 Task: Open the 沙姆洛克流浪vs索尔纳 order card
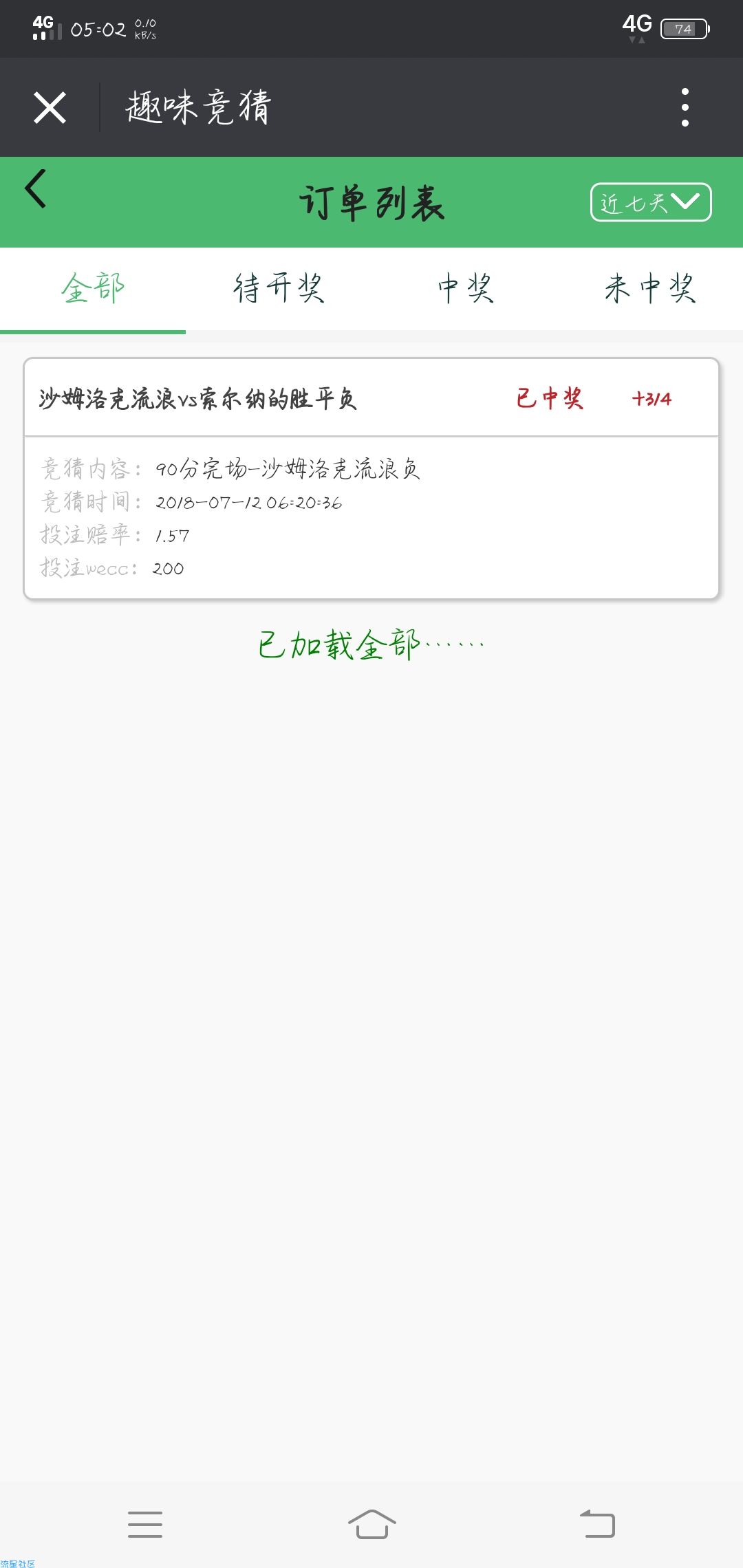[x=371, y=479]
